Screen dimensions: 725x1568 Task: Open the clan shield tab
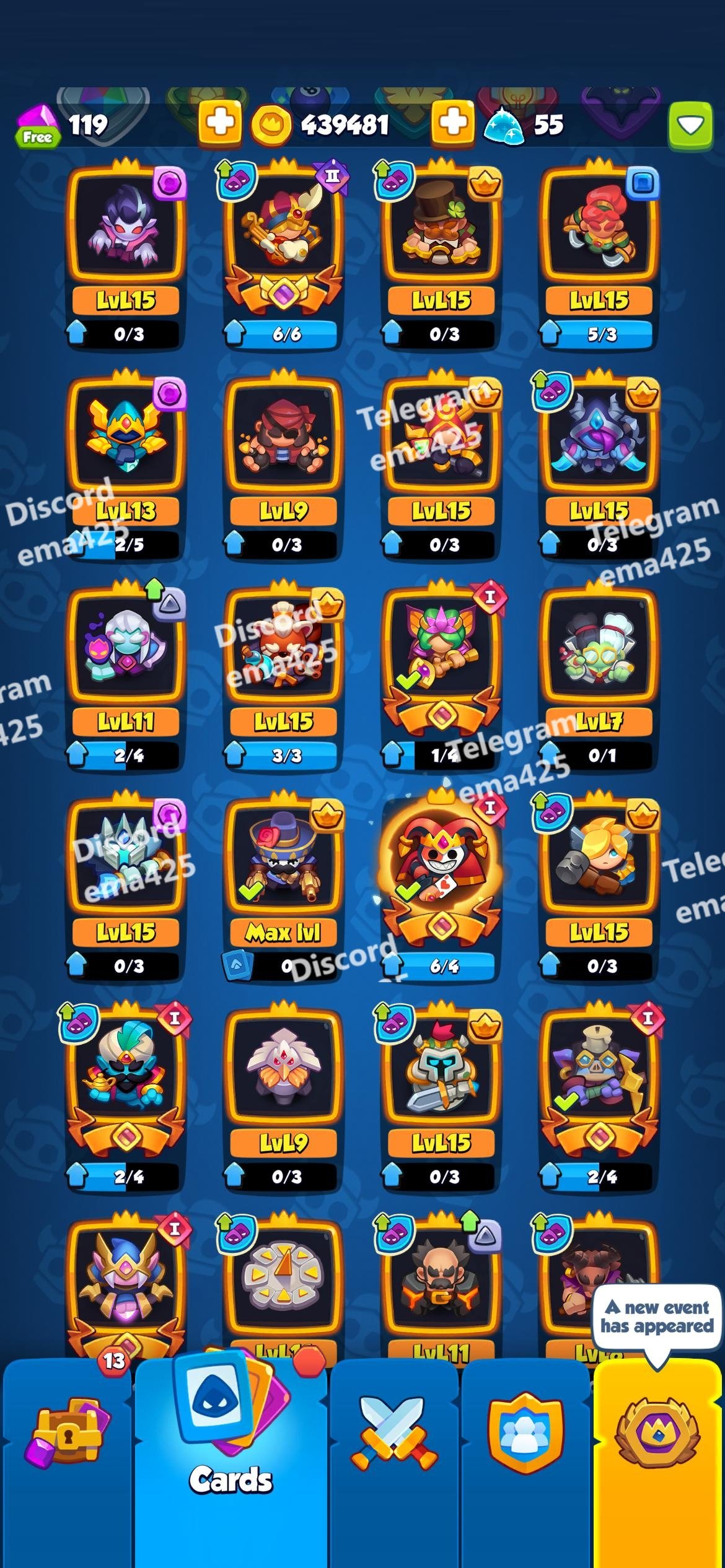pyautogui.click(x=526, y=1437)
